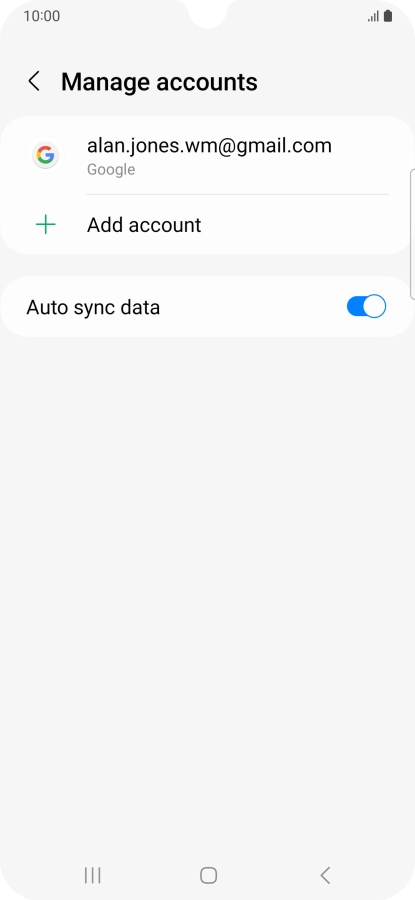Tap the system back button
Screen dimensions: 415x900
click(325, 875)
